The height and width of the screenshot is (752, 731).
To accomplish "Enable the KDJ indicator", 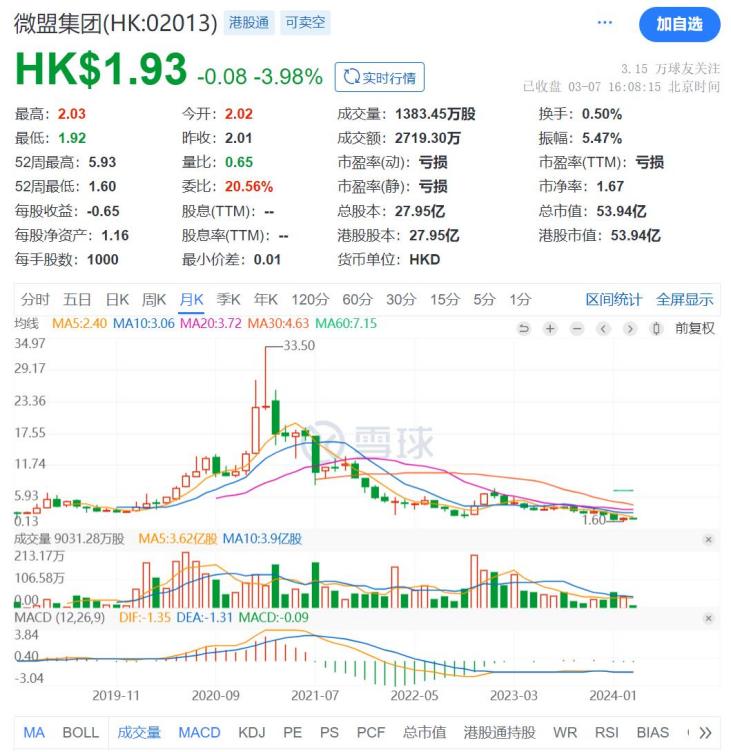I will (252, 732).
